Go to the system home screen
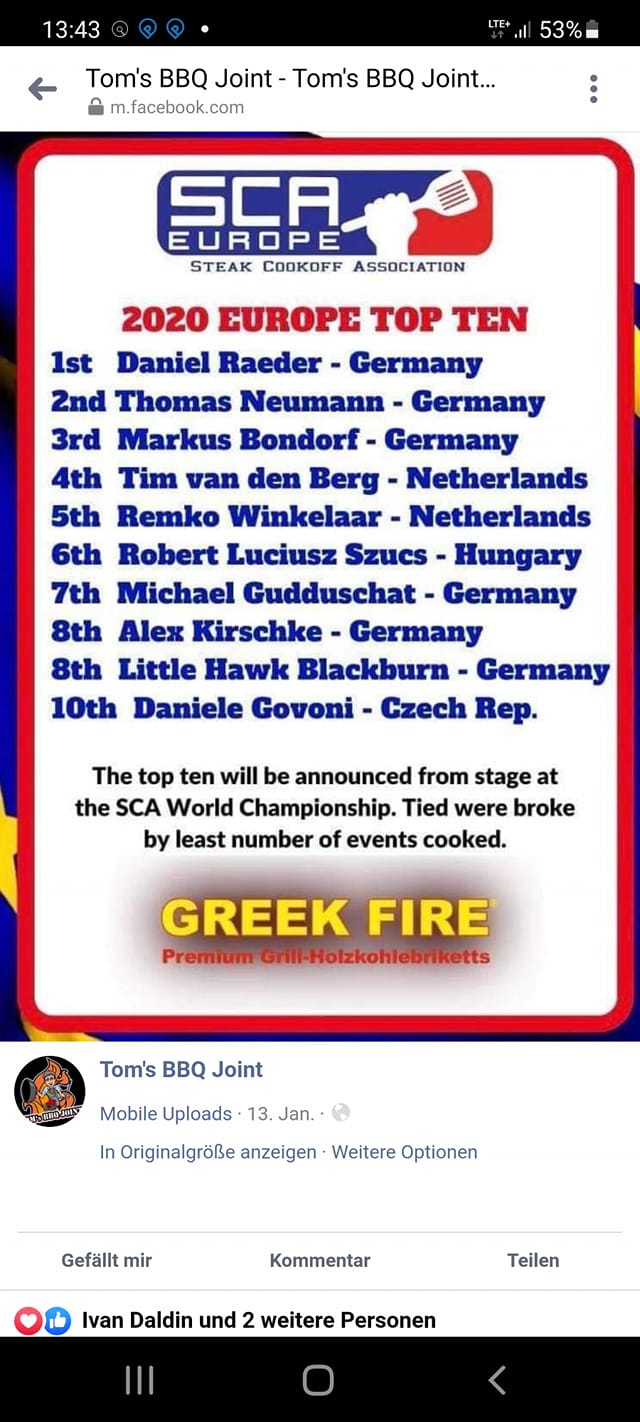The height and width of the screenshot is (1422, 640). 318,1380
